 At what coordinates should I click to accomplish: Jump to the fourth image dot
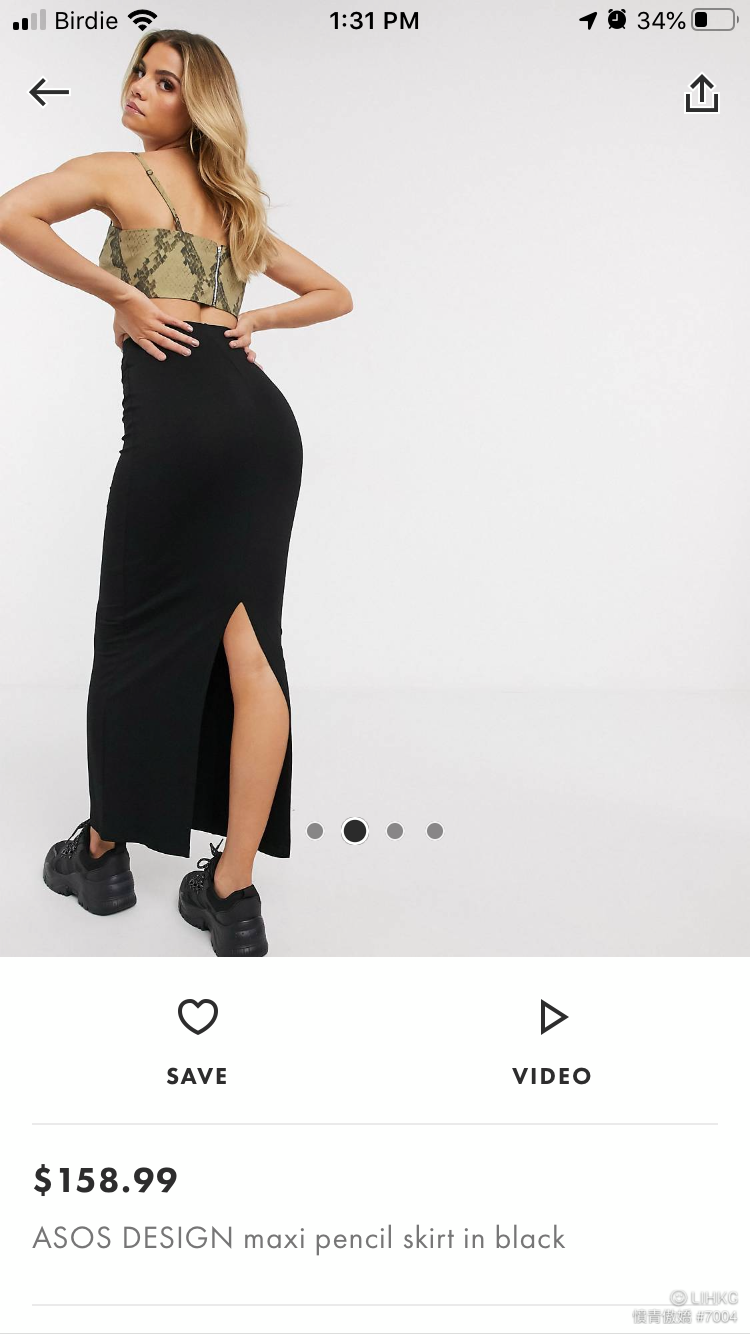[435, 831]
